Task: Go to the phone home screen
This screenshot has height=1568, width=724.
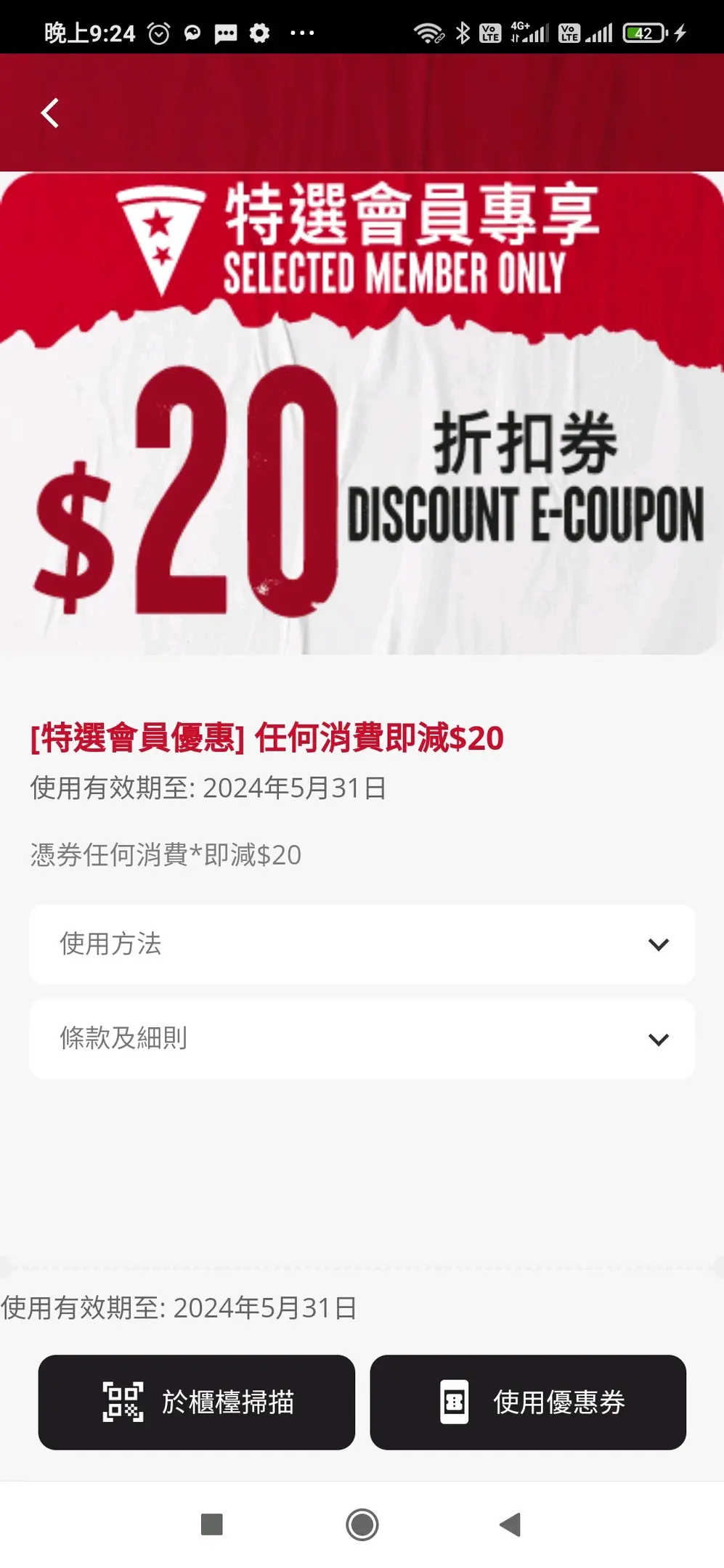Action: (x=362, y=1524)
